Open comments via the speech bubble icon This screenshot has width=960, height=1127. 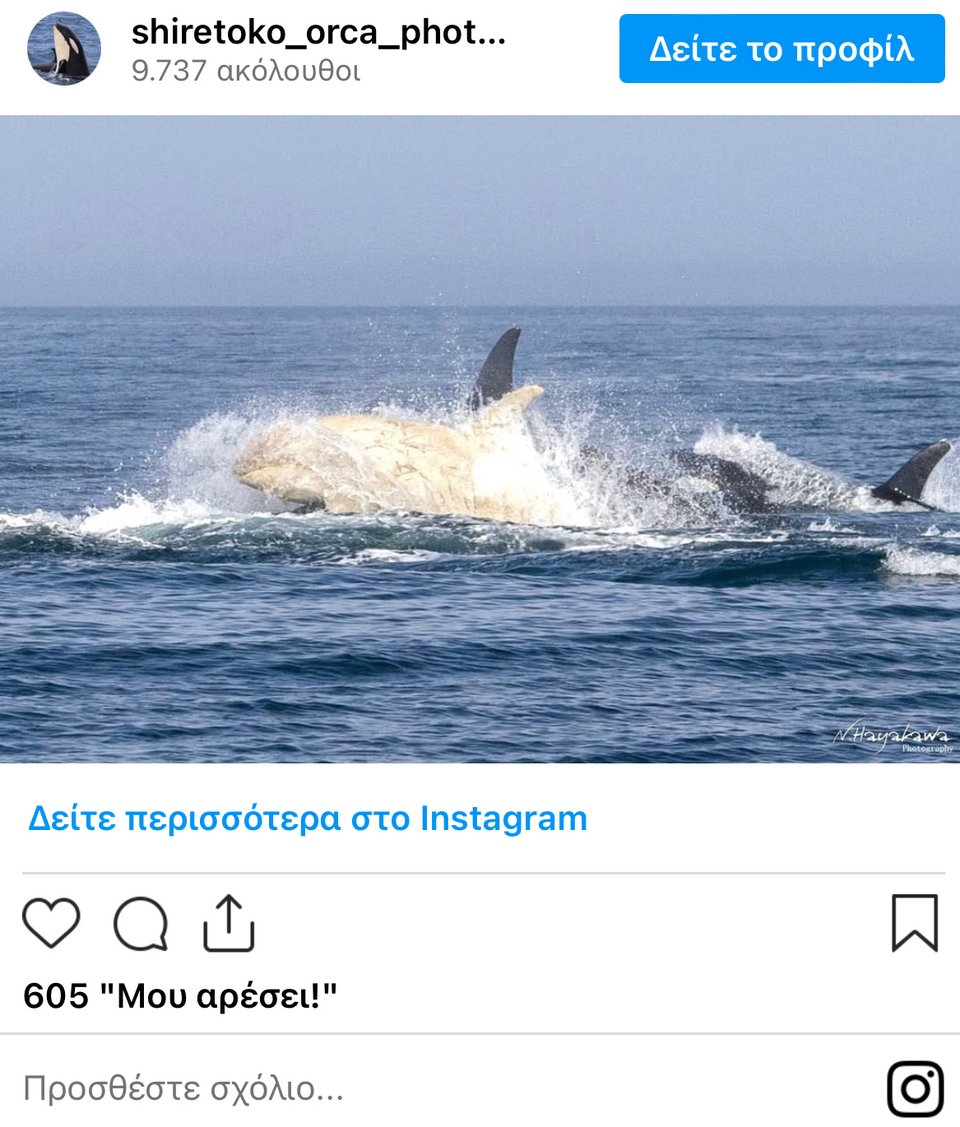(x=140, y=923)
